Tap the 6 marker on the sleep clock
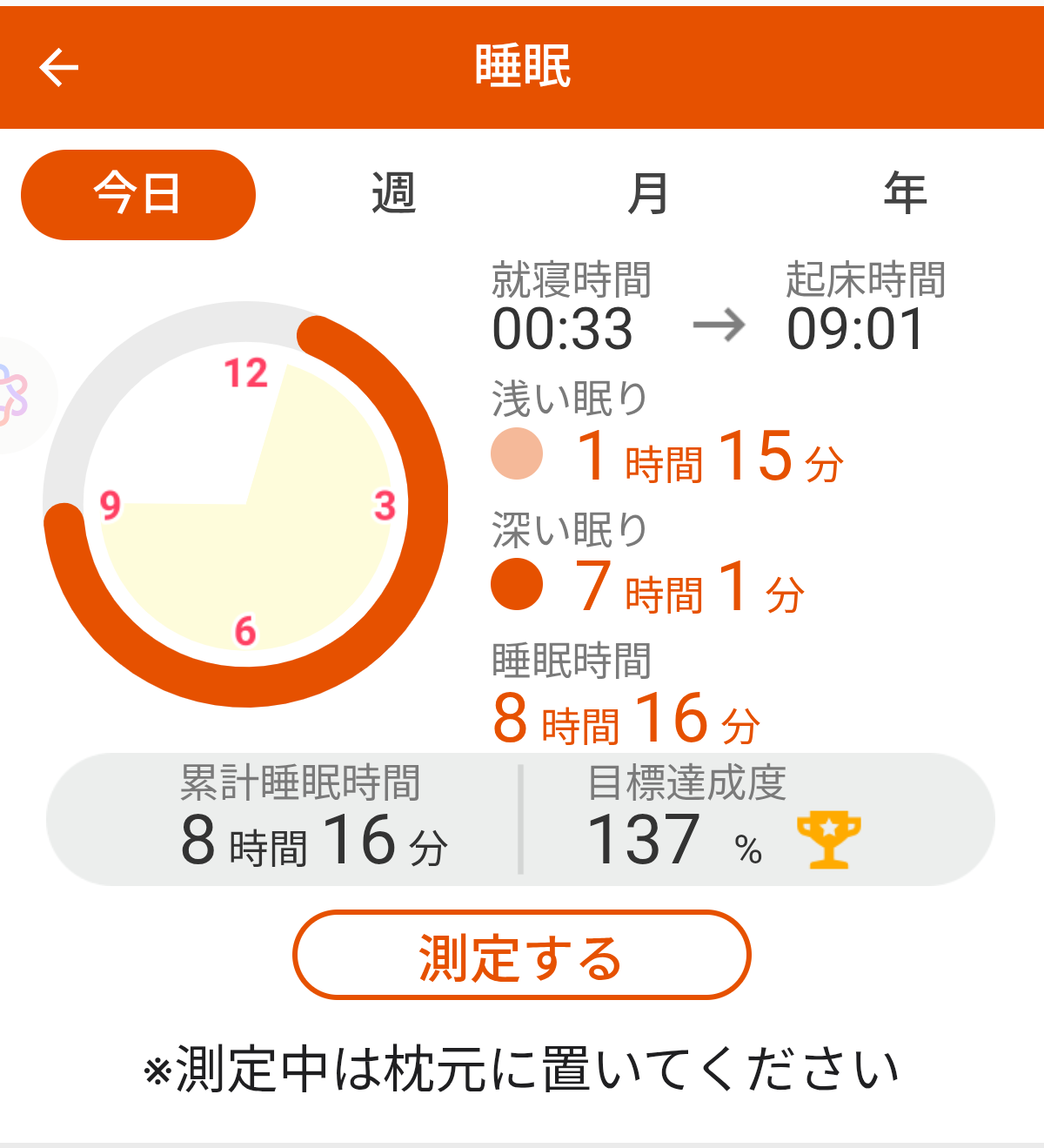 click(x=244, y=630)
